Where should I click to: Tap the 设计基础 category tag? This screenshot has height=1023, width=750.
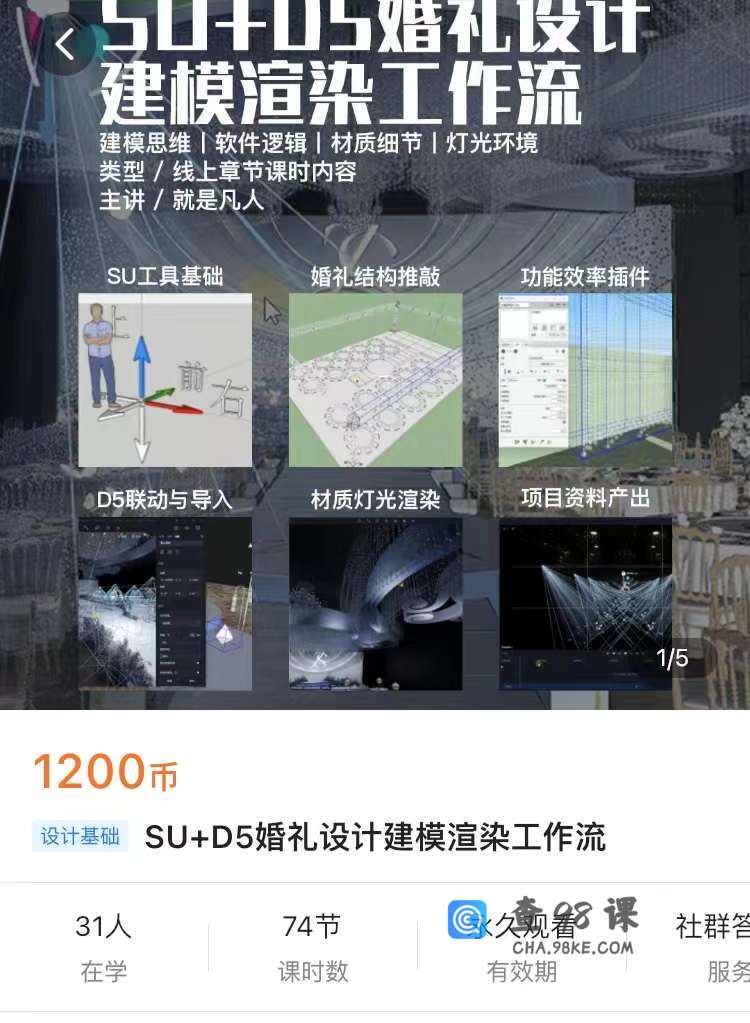pyautogui.click(x=80, y=836)
